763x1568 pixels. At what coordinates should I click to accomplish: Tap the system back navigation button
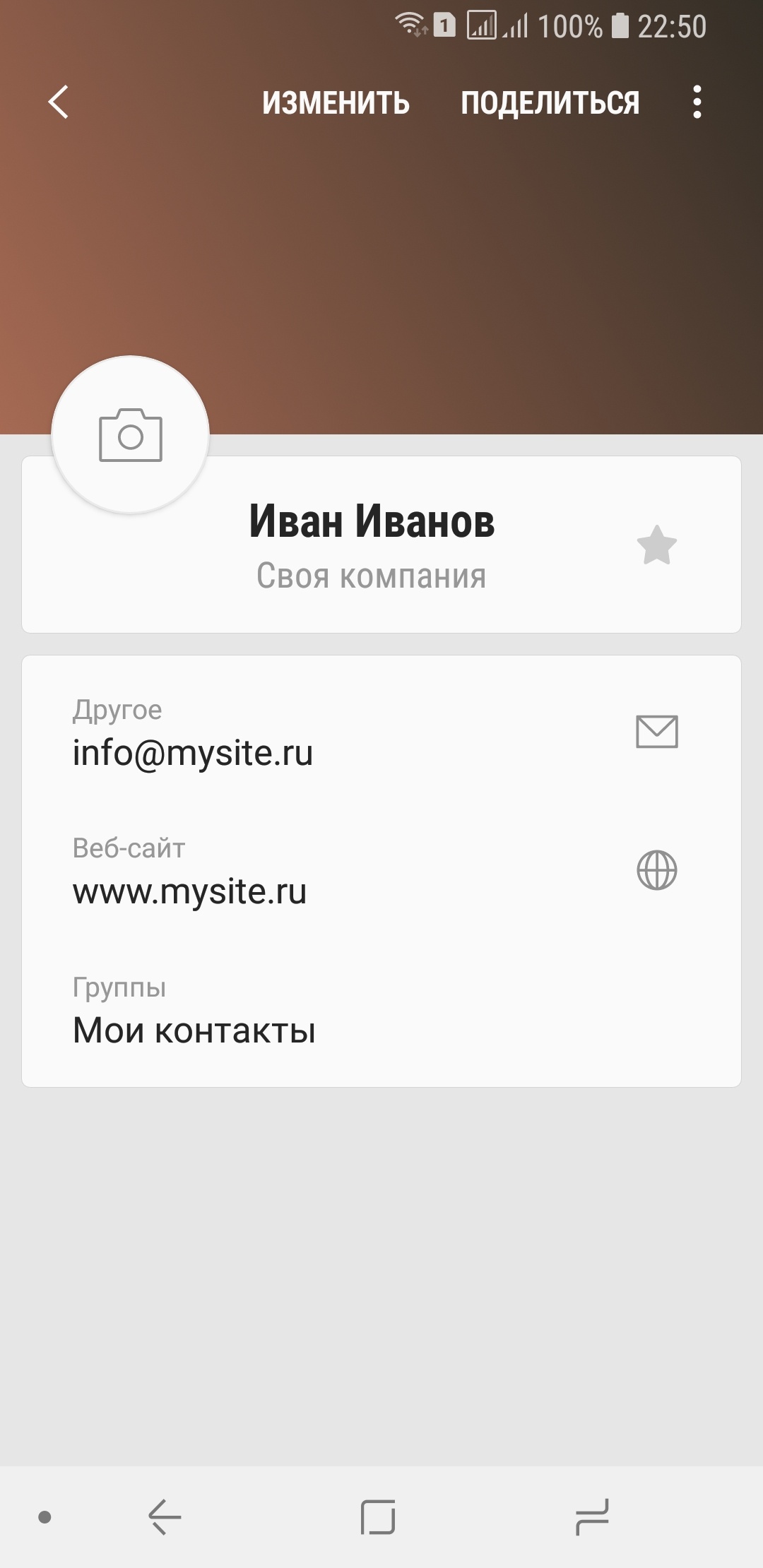click(165, 1517)
